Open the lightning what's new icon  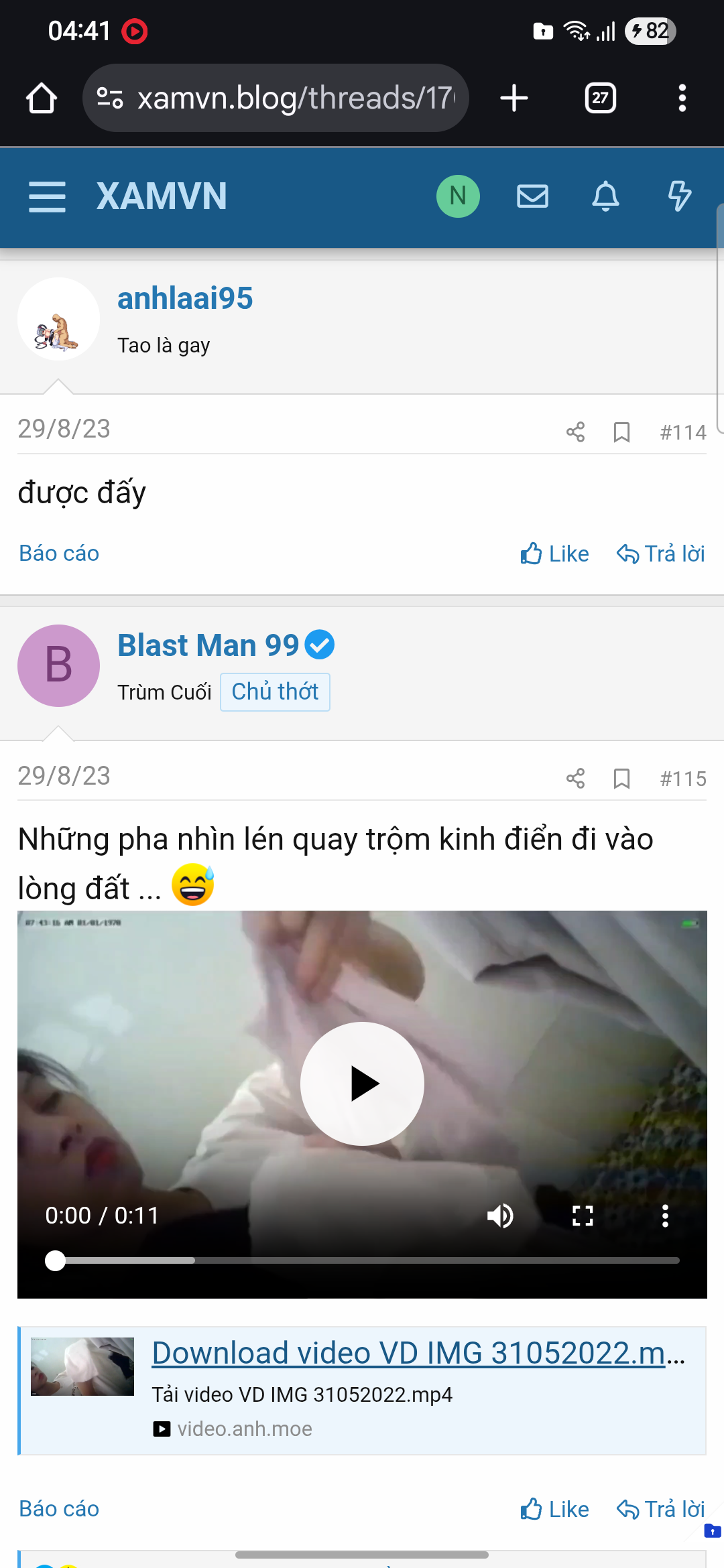(679, 196)
